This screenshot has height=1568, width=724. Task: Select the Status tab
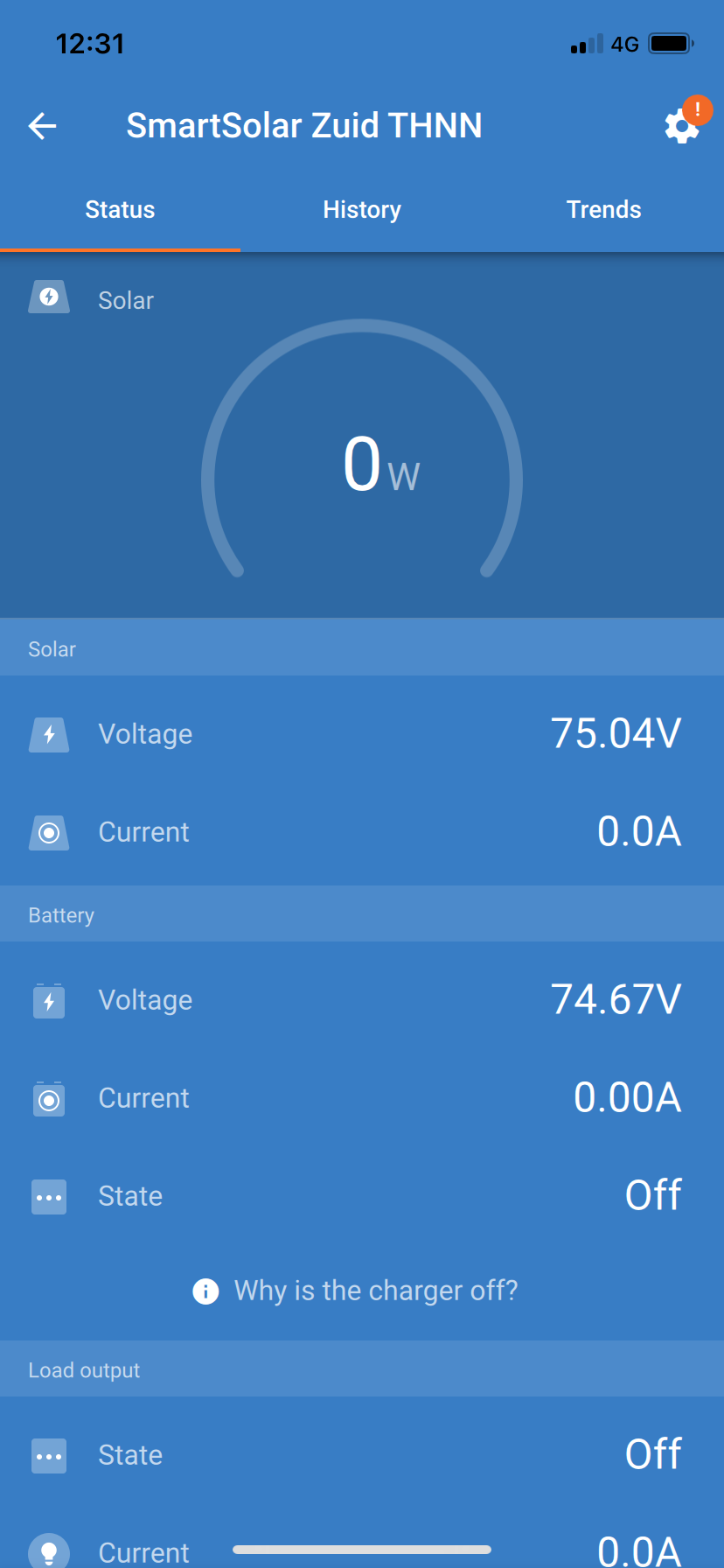tap(120, 210)
